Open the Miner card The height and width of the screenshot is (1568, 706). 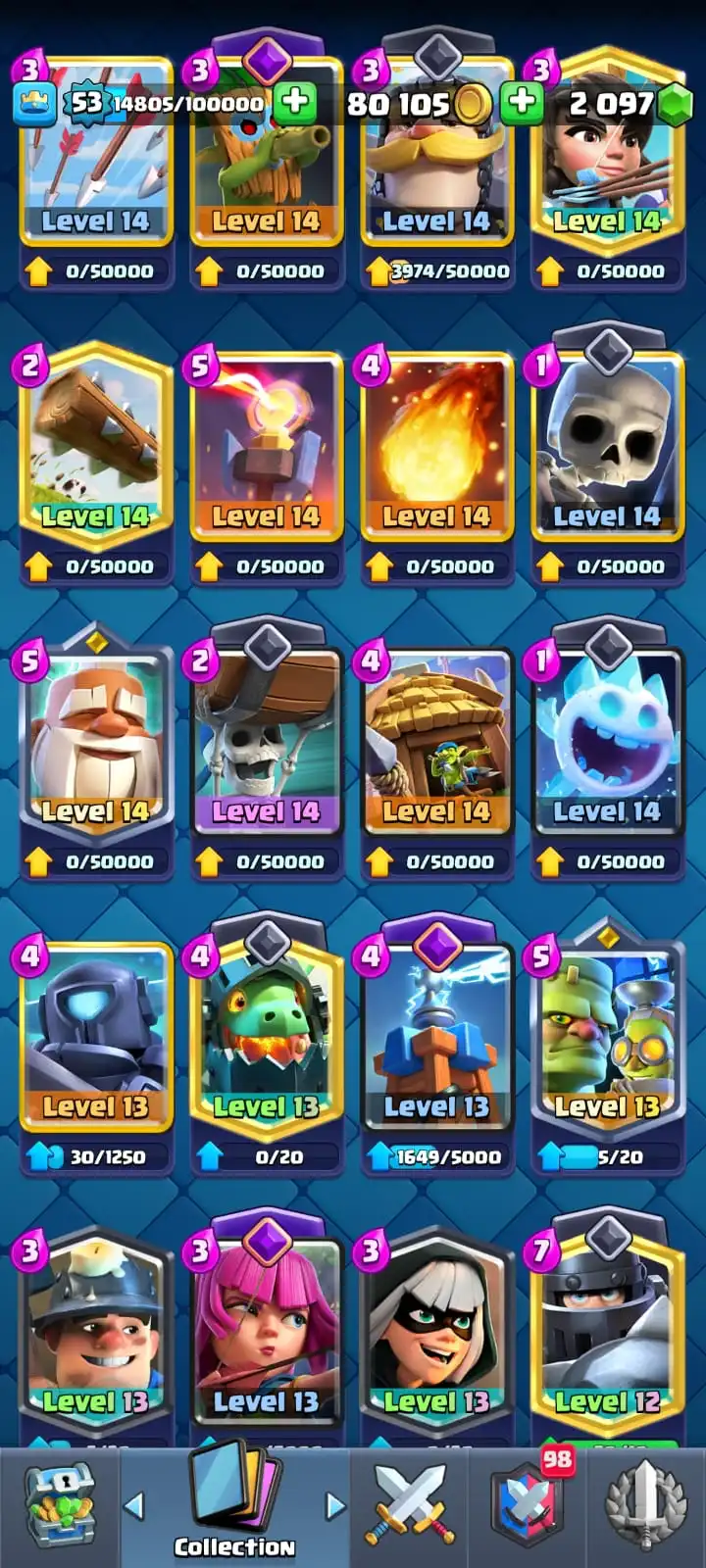pyautogui.click(x=95, y=1333)
